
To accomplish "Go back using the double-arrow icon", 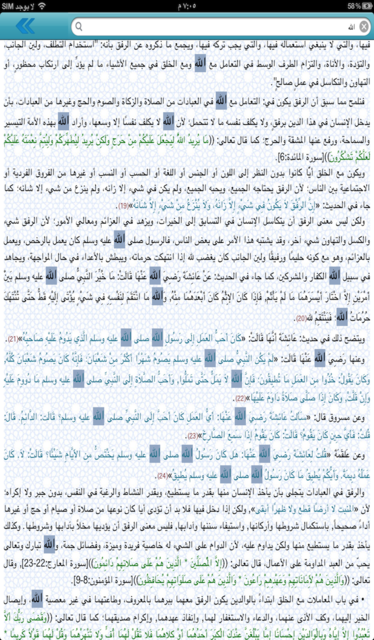I will point(25,27).
